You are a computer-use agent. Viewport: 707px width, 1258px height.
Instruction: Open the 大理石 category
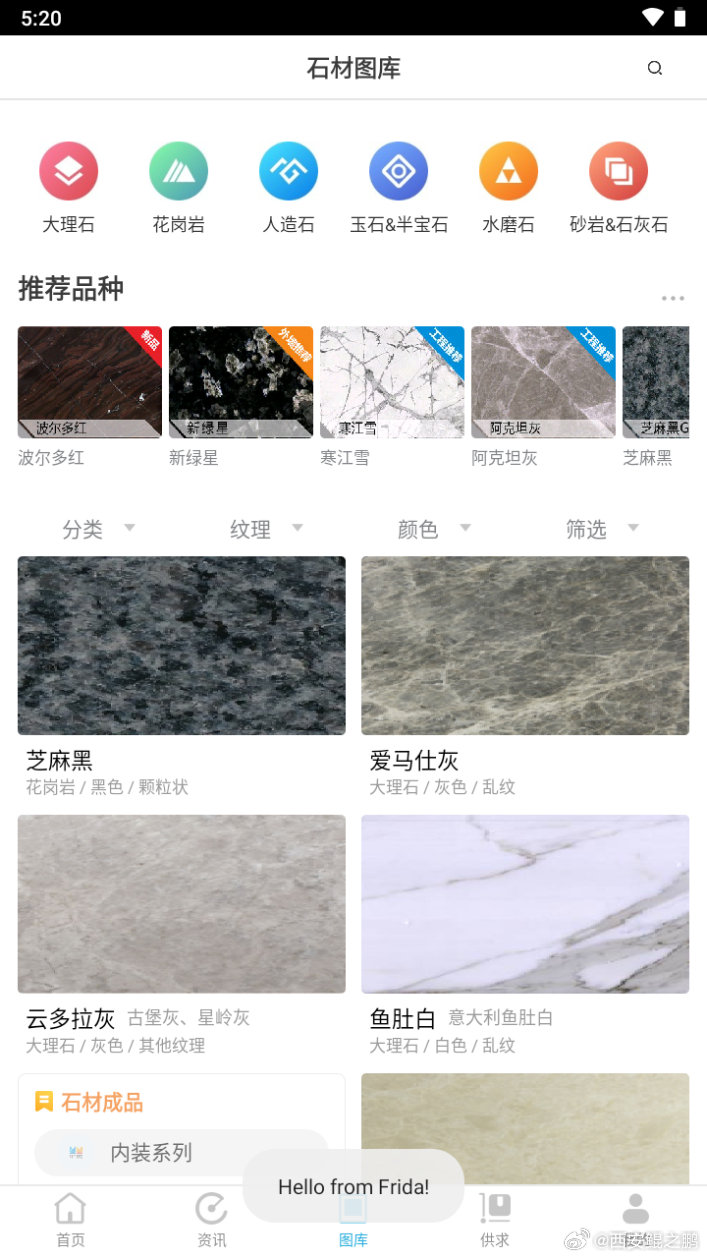pos(68,188)
